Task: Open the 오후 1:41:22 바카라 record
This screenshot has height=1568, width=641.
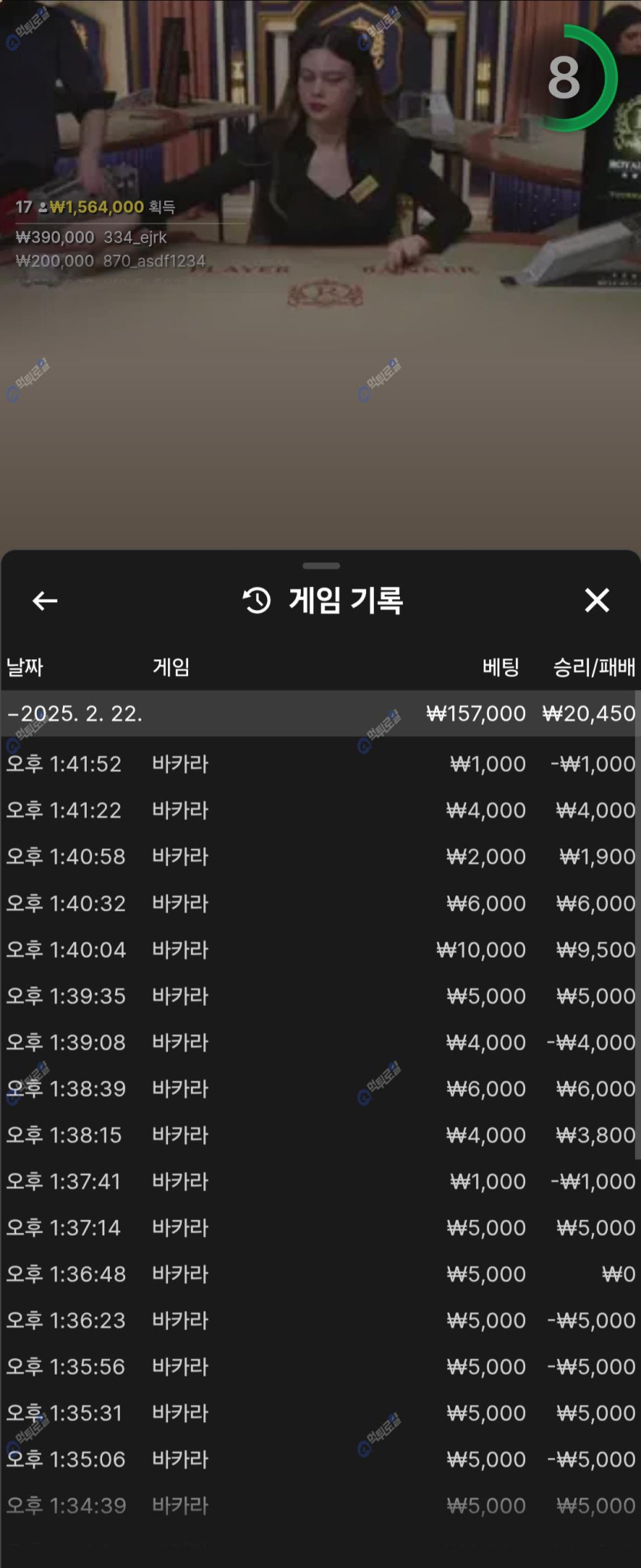Action: [x=319, y=811]
